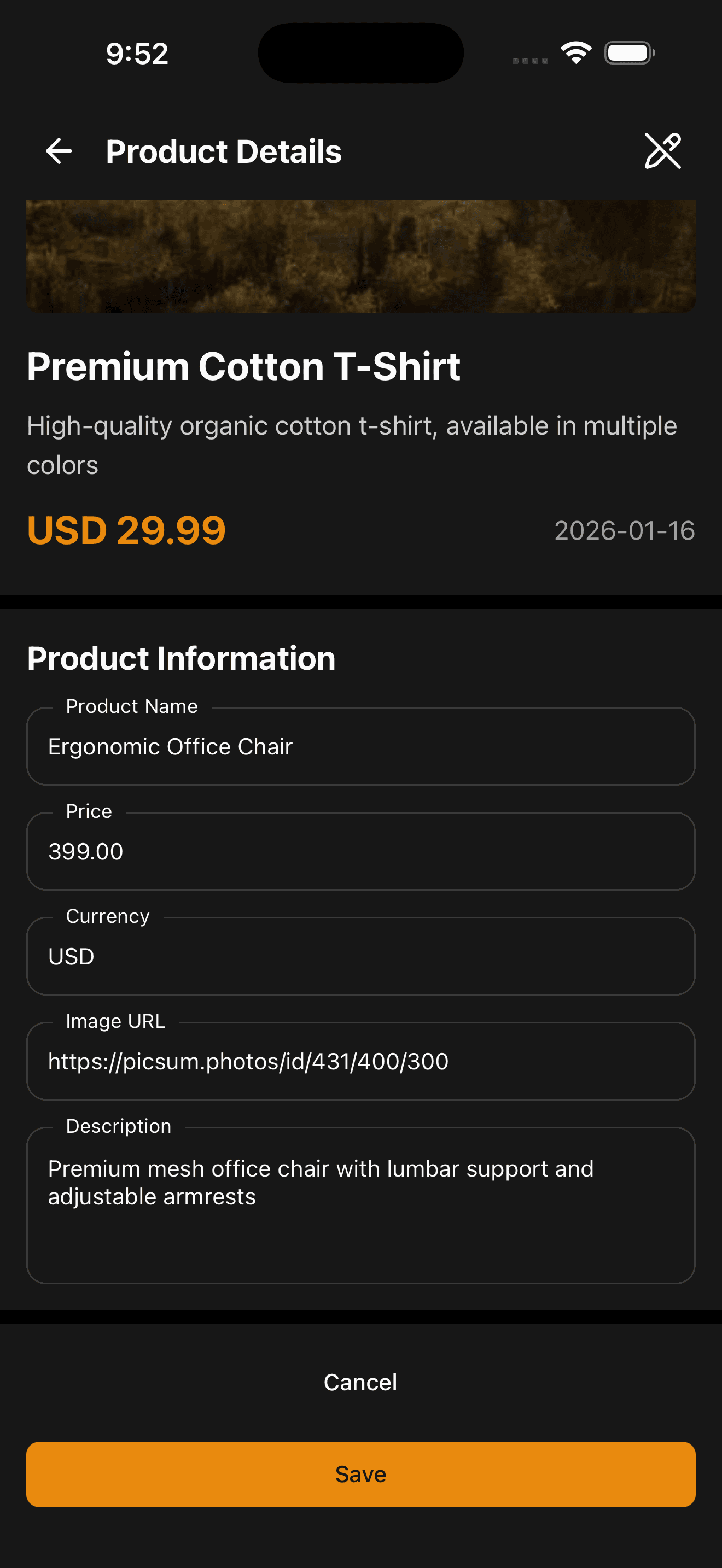Select the USD 29.99 price text

[125, 529]
